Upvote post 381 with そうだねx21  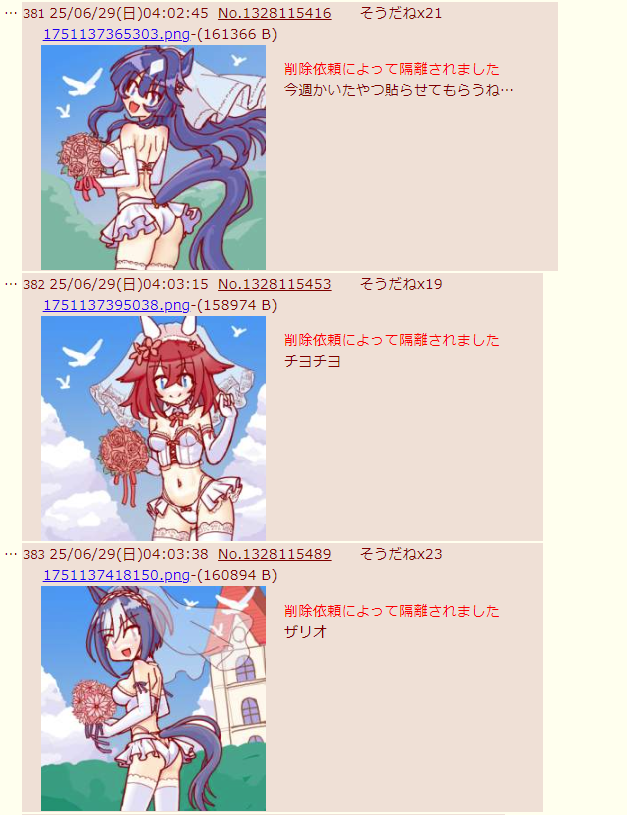point(401,13)
